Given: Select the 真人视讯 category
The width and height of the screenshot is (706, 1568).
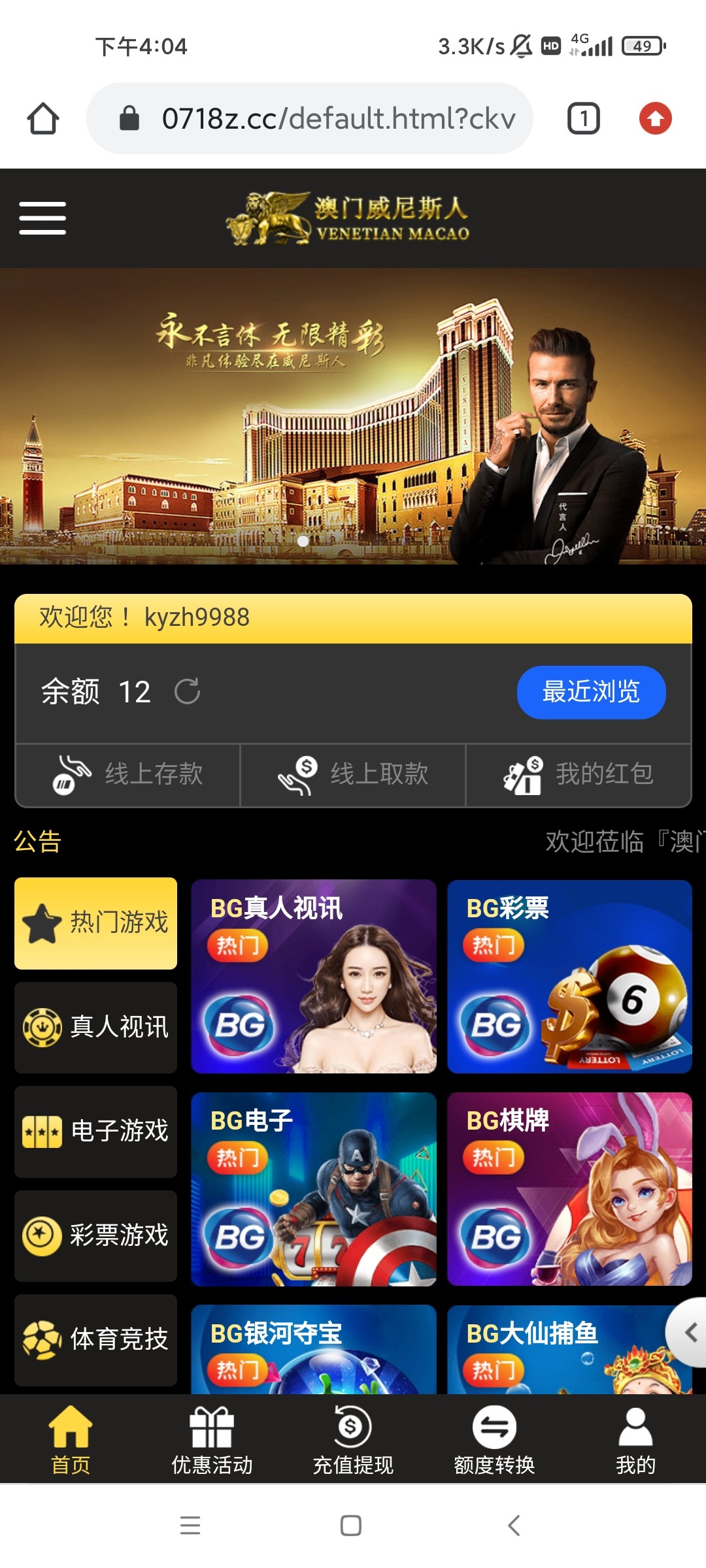Looking at the screenshot, I should pyautogui.click(x=96, y=1027).
